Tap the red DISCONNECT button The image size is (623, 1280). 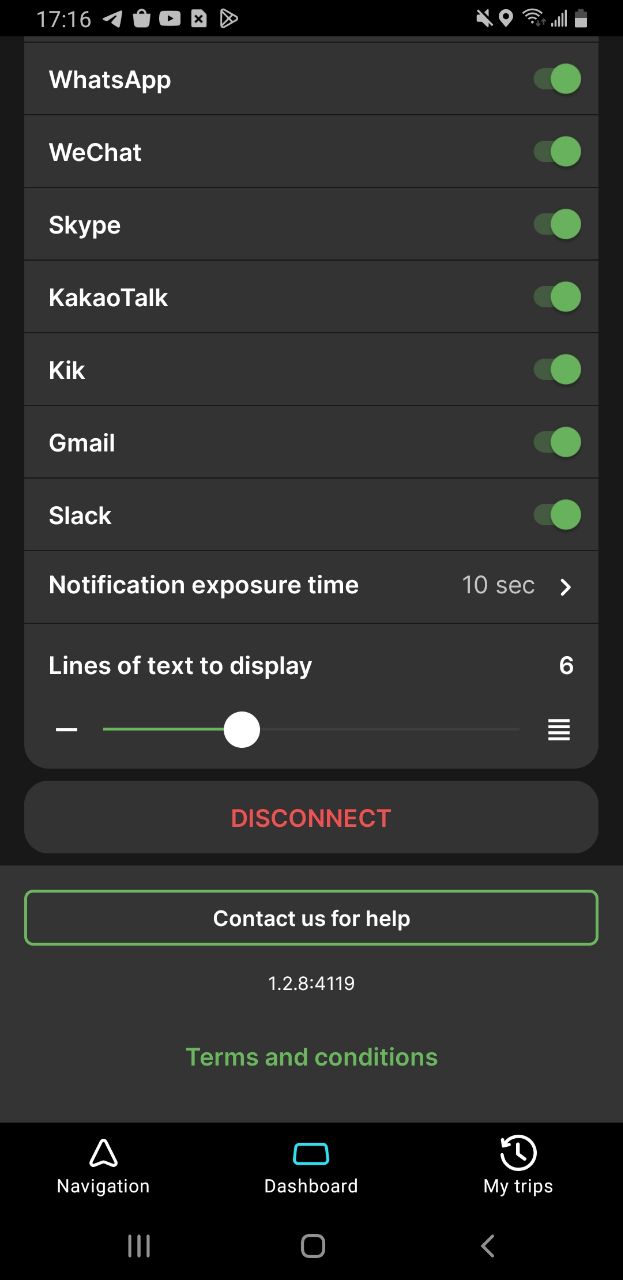311,818
